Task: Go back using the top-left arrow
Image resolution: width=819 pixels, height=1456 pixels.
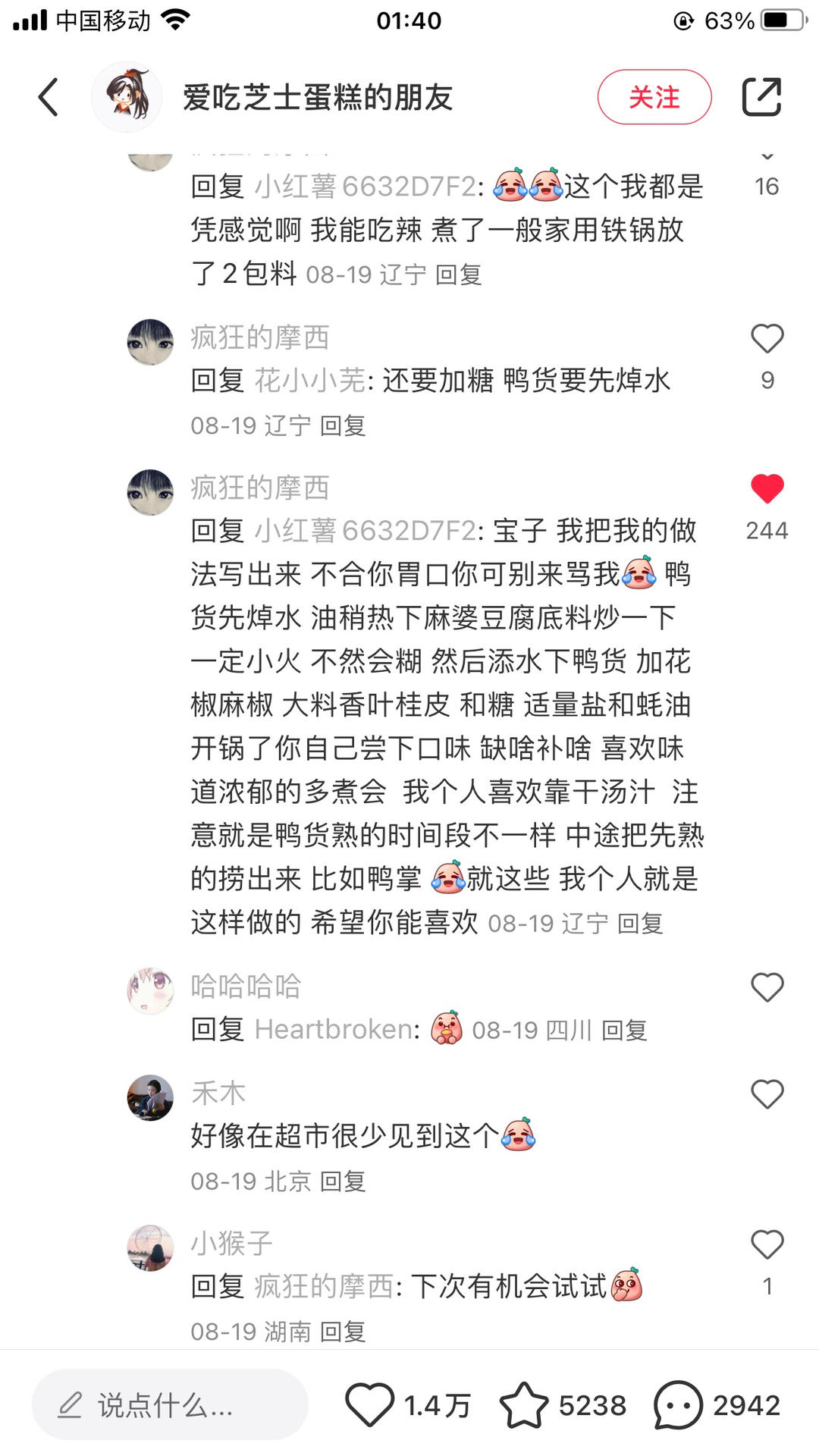Action: (x=49, y=97)
